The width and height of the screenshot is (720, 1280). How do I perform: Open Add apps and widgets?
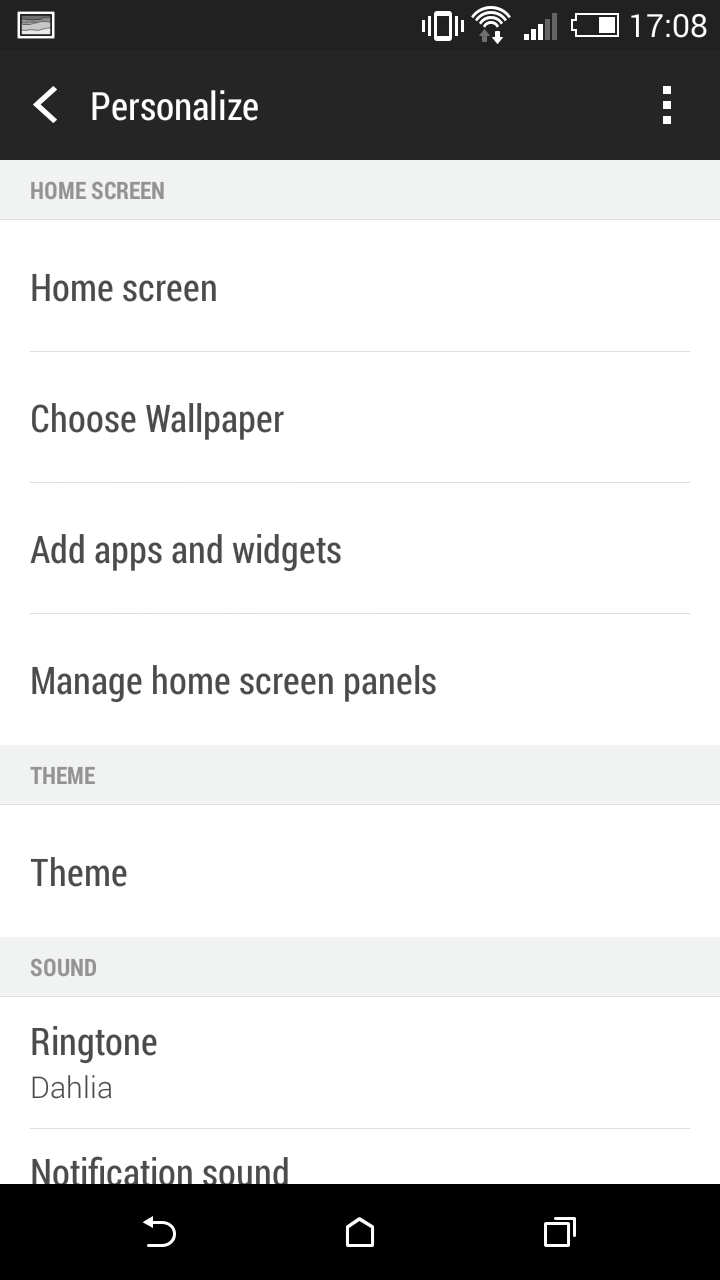tap(360, 548)
